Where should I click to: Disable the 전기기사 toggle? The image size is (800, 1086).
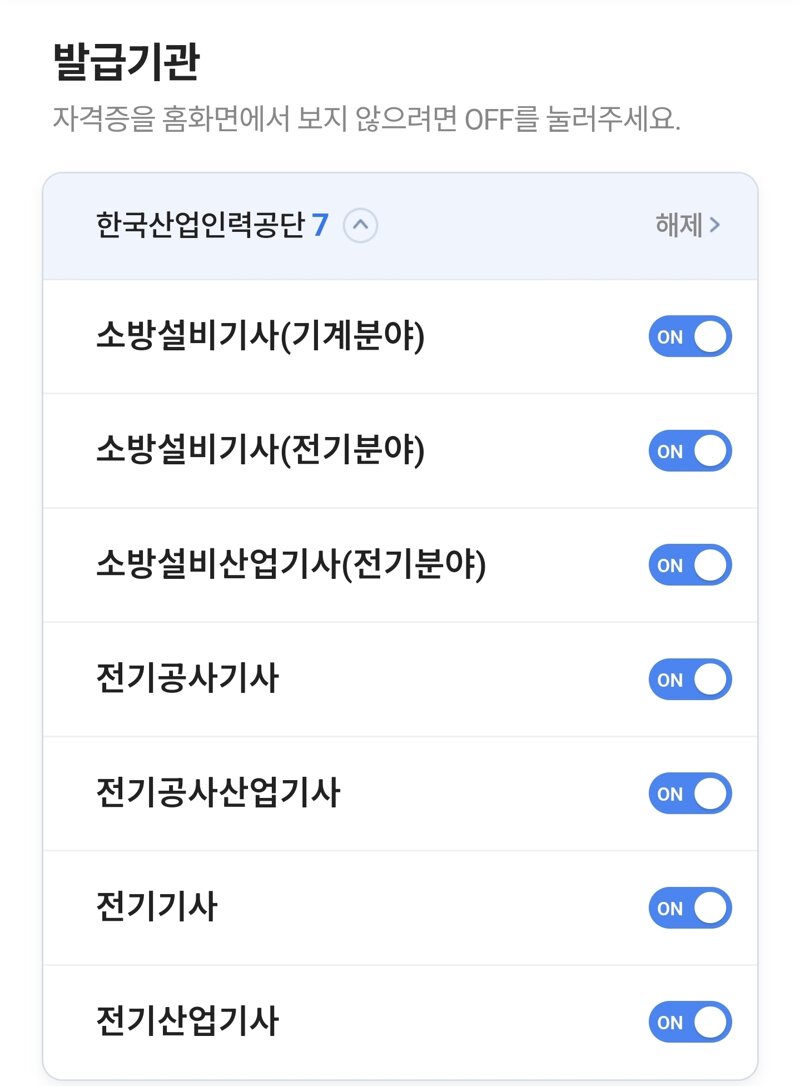click(x=690, y=908)
